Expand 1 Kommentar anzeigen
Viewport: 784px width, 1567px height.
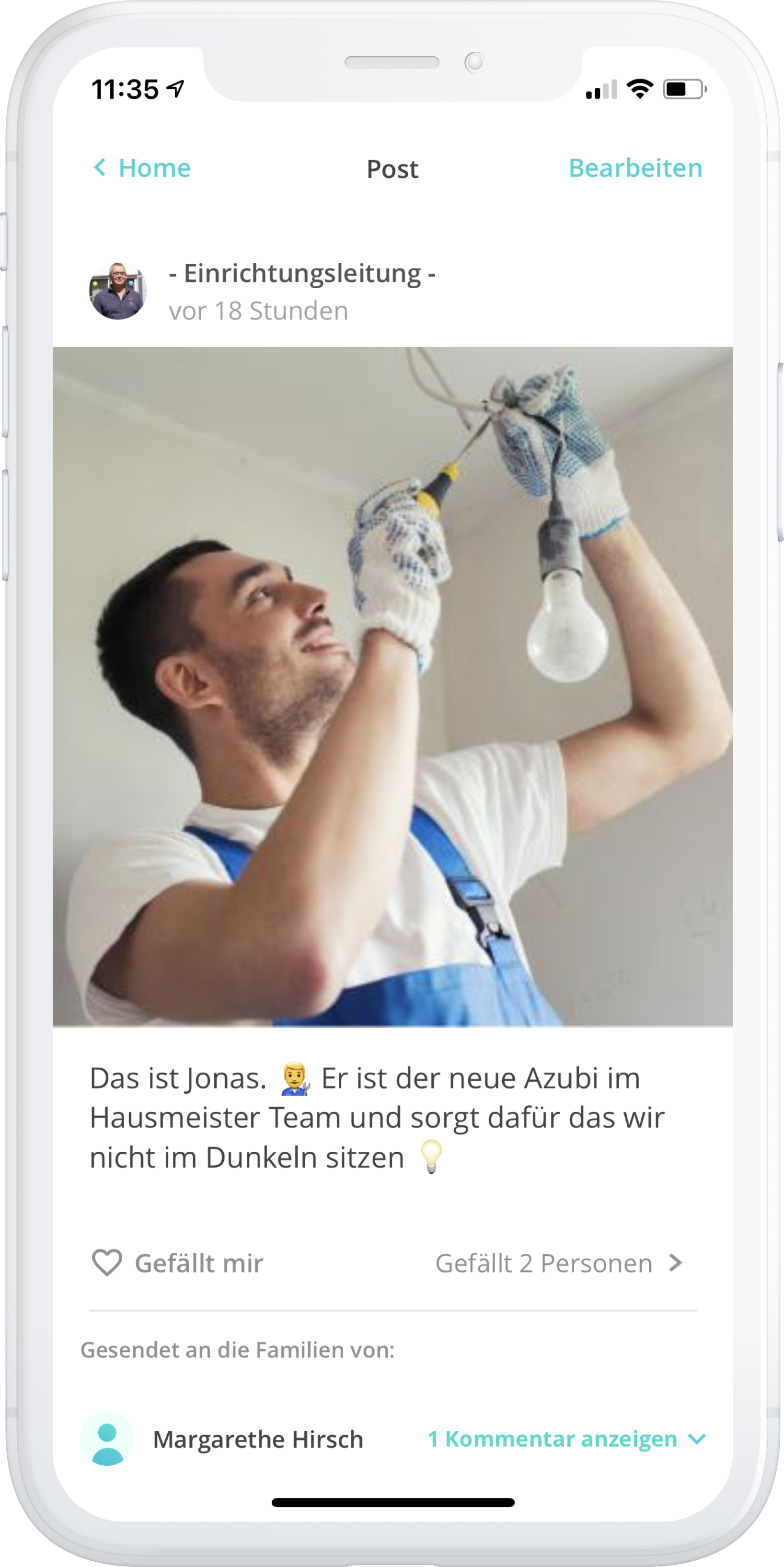(x=566, y=1438)
